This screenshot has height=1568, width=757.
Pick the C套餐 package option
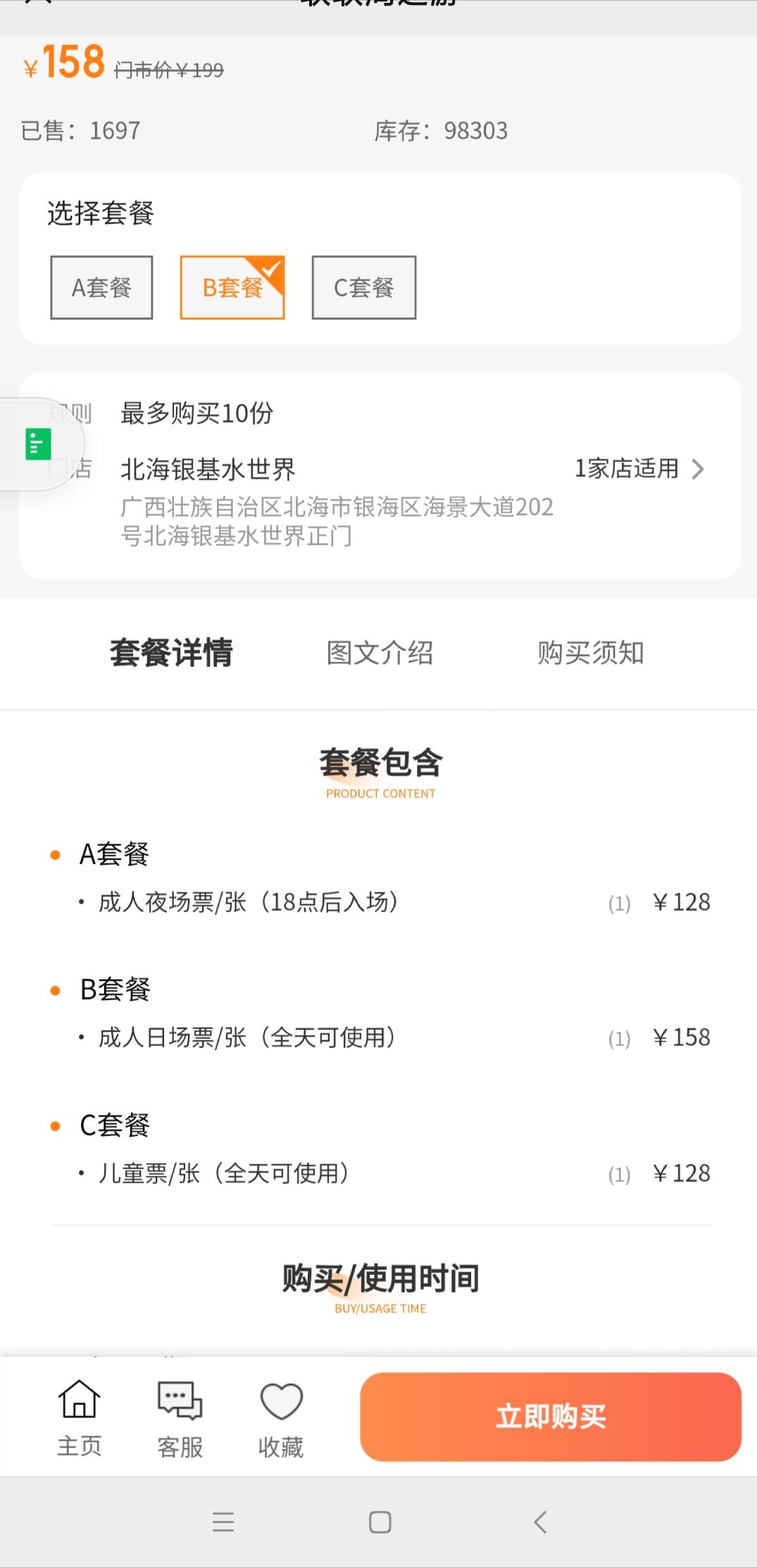pyautogui.click(x=363, y=287)
